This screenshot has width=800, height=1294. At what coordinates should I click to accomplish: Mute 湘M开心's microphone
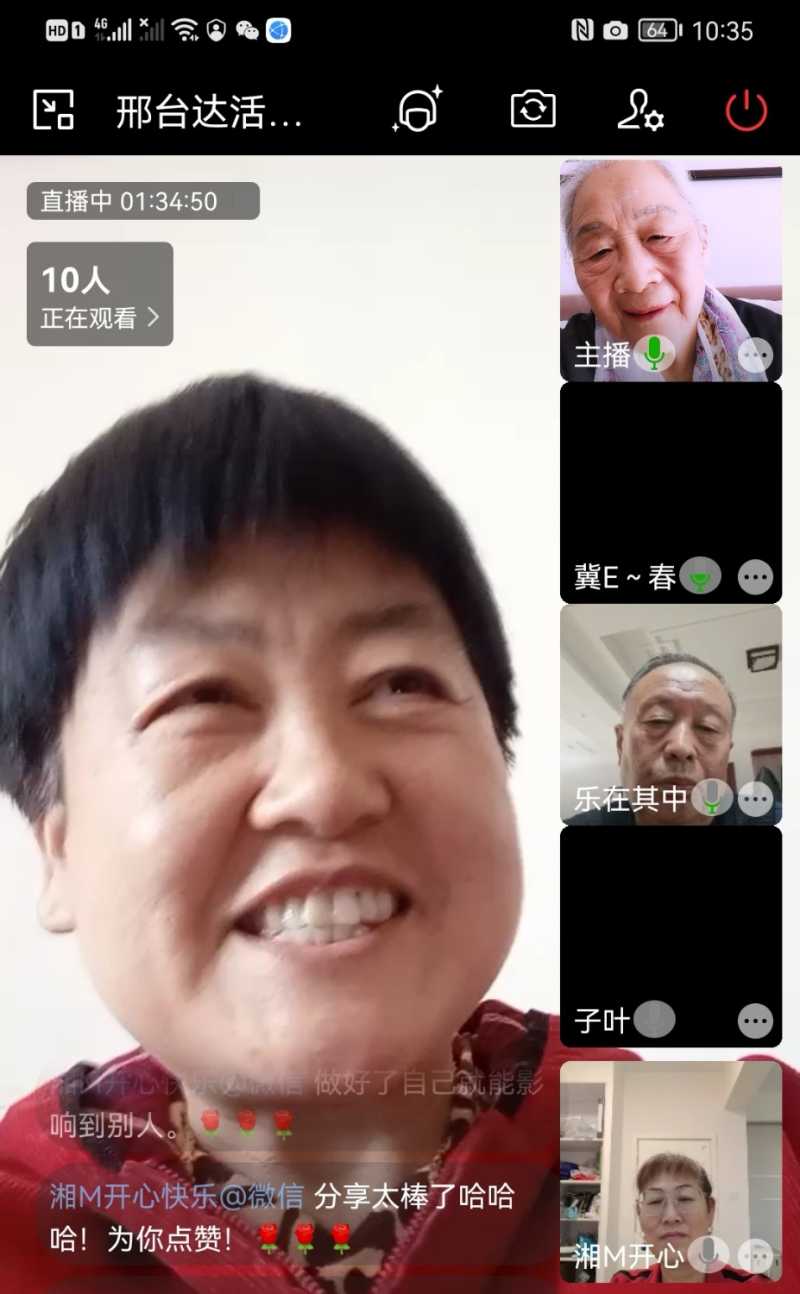pos(709,1254)
